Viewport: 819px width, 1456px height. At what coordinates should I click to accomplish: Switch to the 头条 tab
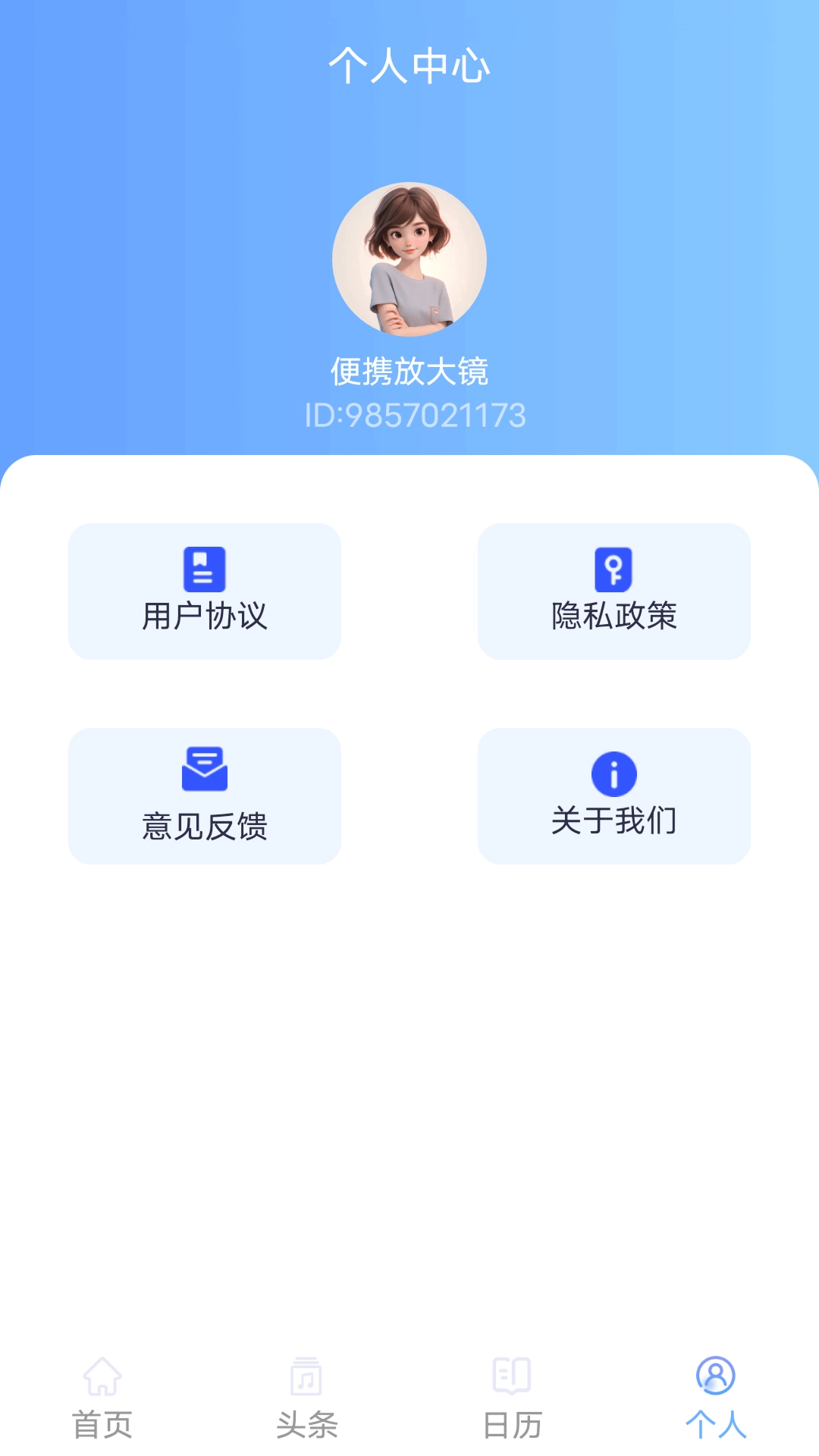(307, 1398)
